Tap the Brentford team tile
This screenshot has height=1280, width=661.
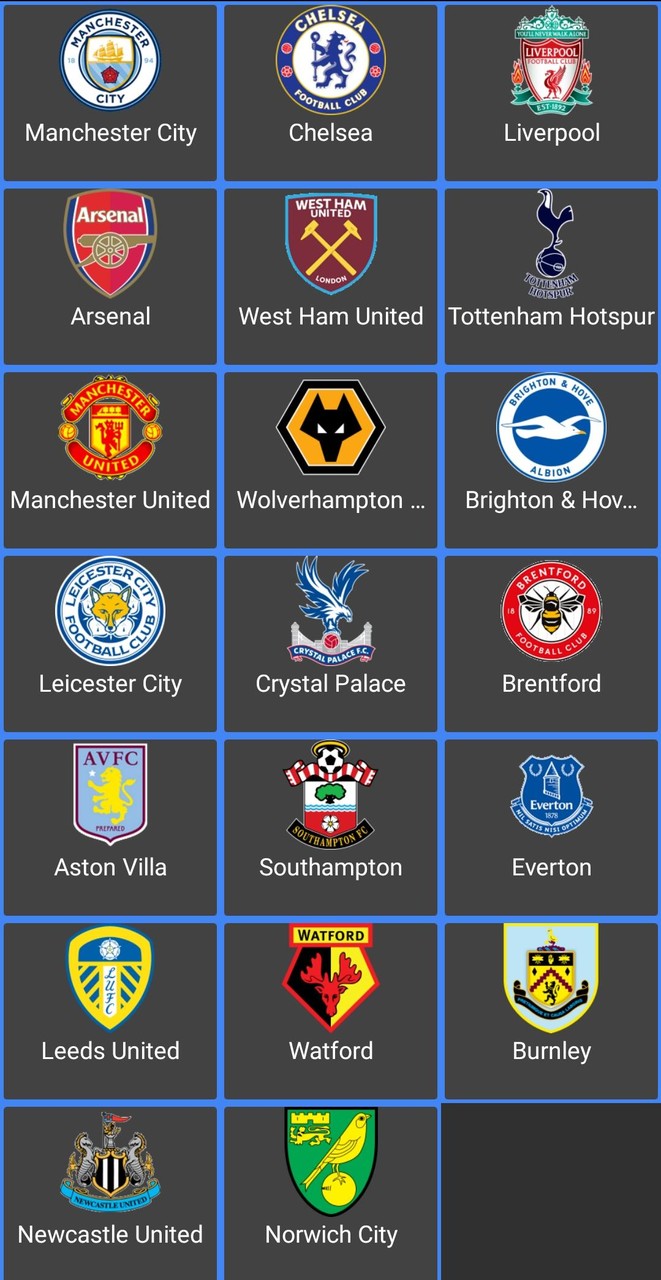pyautogui.click(x=551, y=643)
